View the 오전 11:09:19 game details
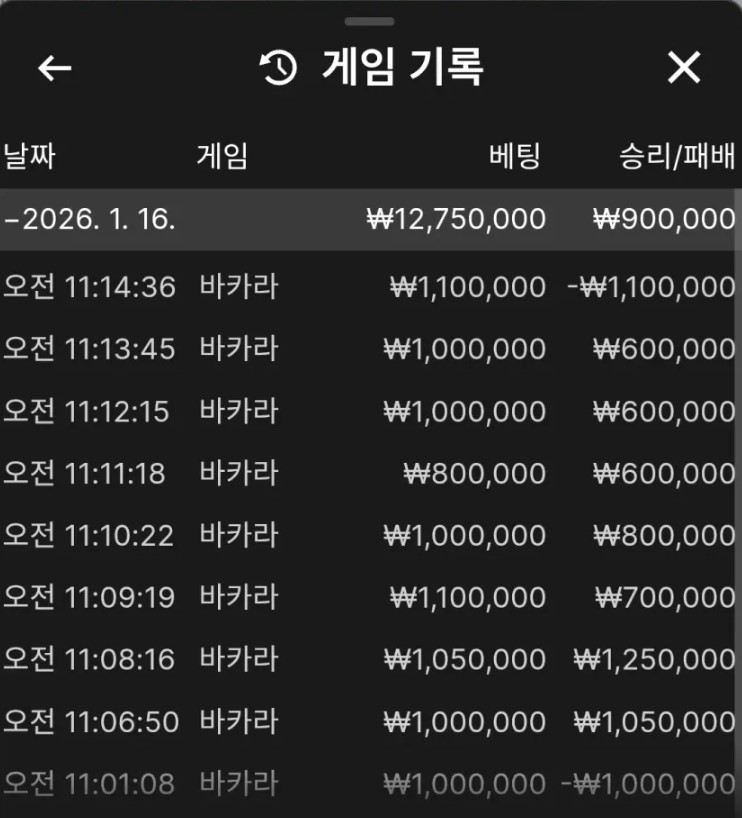Screen dimensions: 742x818 click(370, 597)
